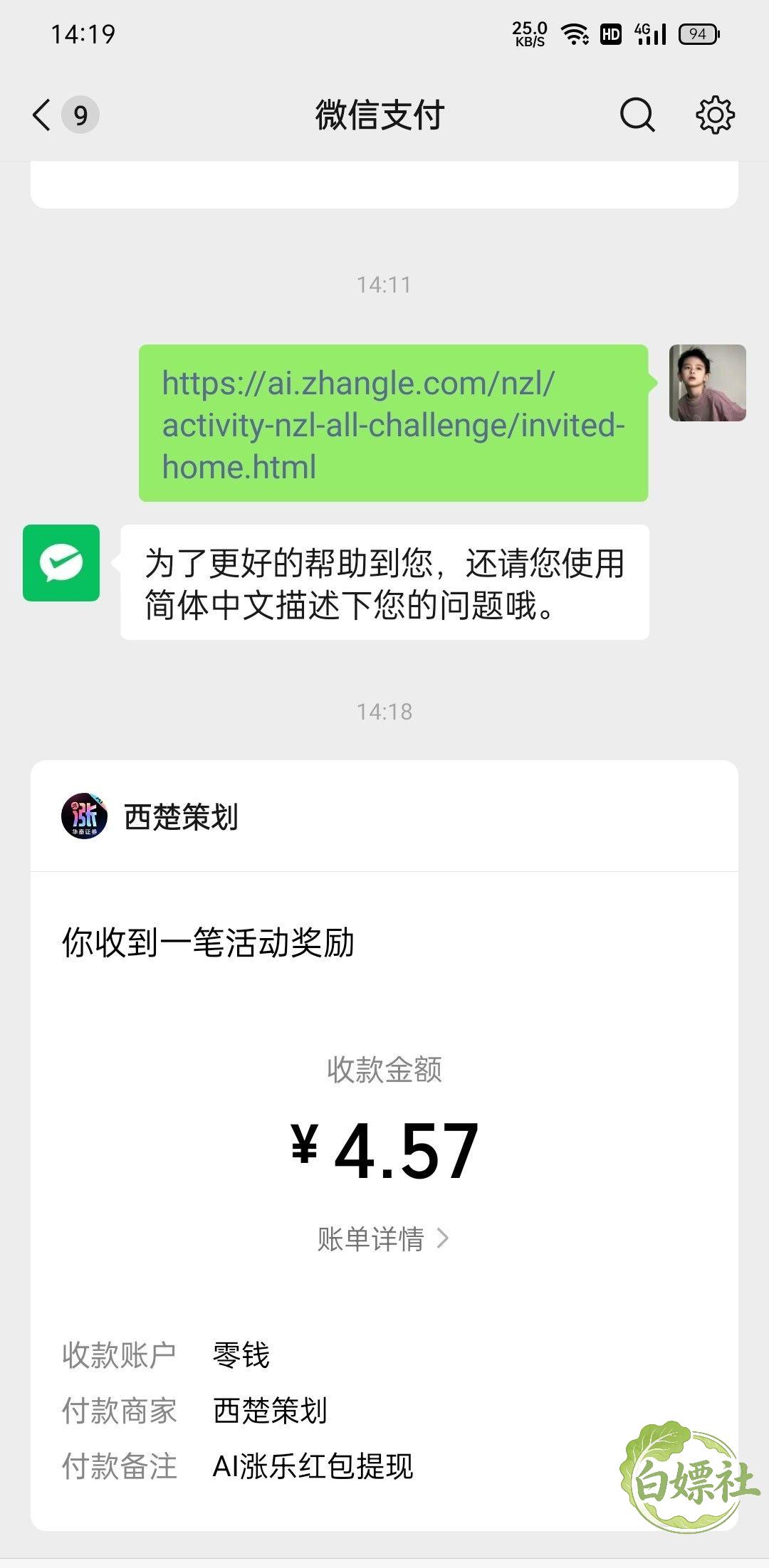The width and height of the screenshot is (769, 1568).
Task: Open search in 微信支付 chat
Action: [637, 115]
